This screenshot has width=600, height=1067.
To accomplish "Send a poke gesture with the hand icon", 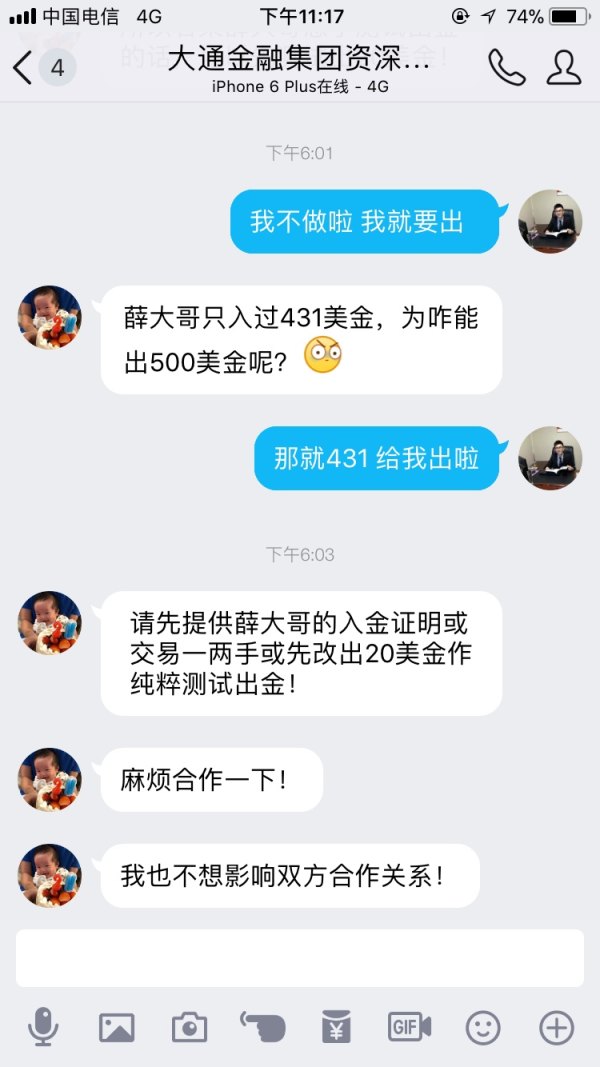I will pos(263,1027).
